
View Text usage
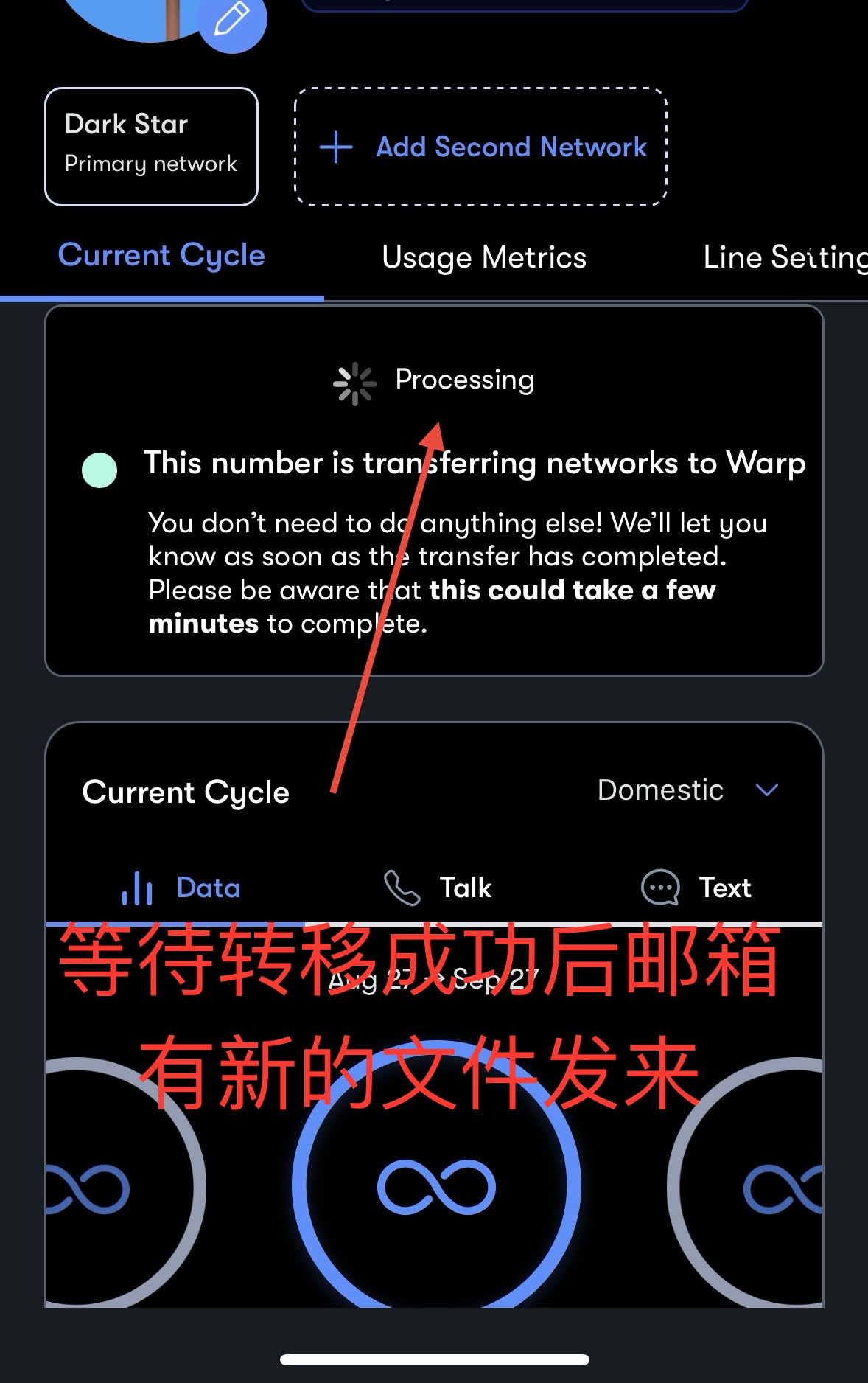[x=696, y=888]
